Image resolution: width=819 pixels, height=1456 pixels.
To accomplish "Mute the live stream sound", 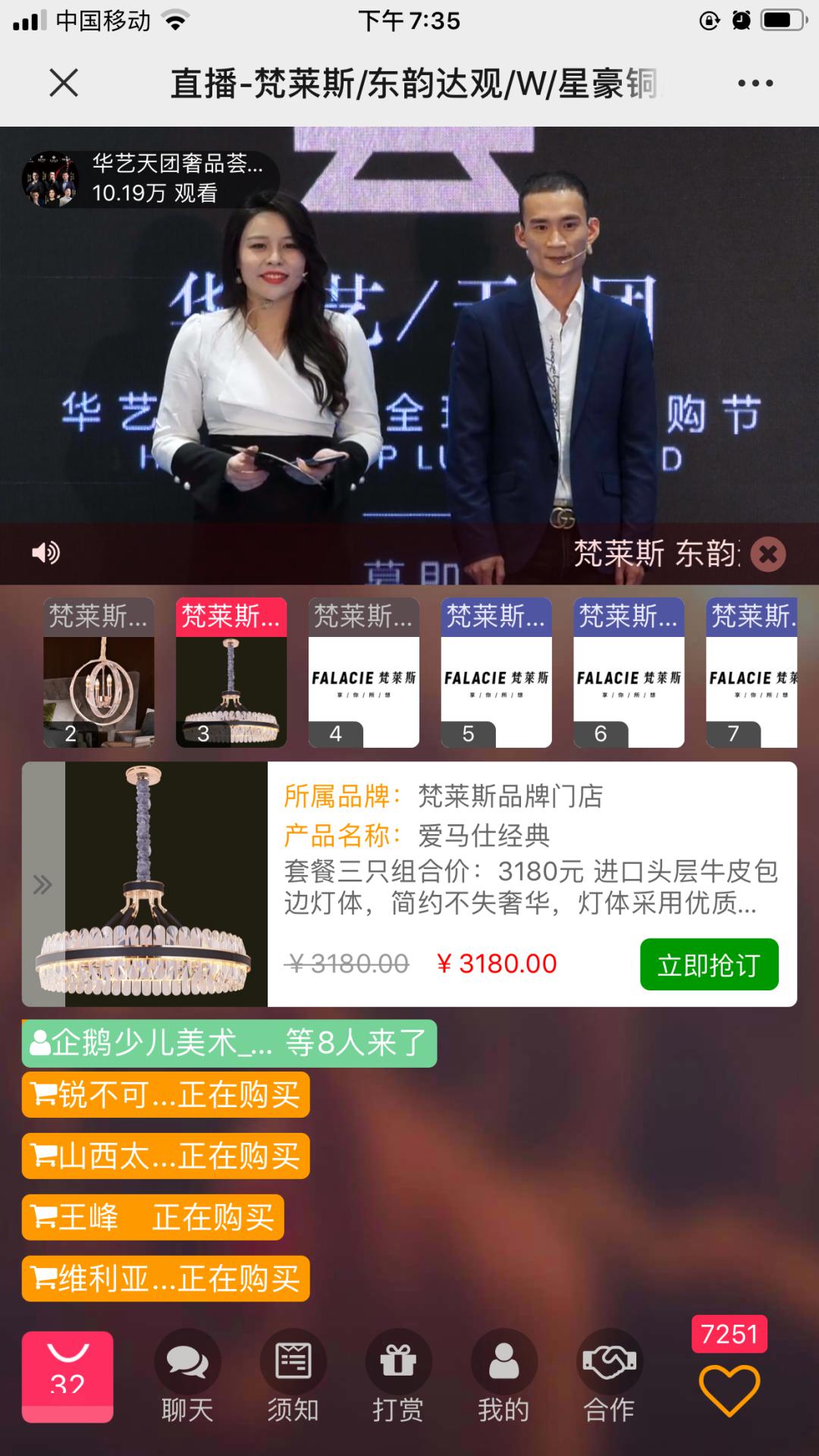I will pyautogui.click(x=46, y=553).
